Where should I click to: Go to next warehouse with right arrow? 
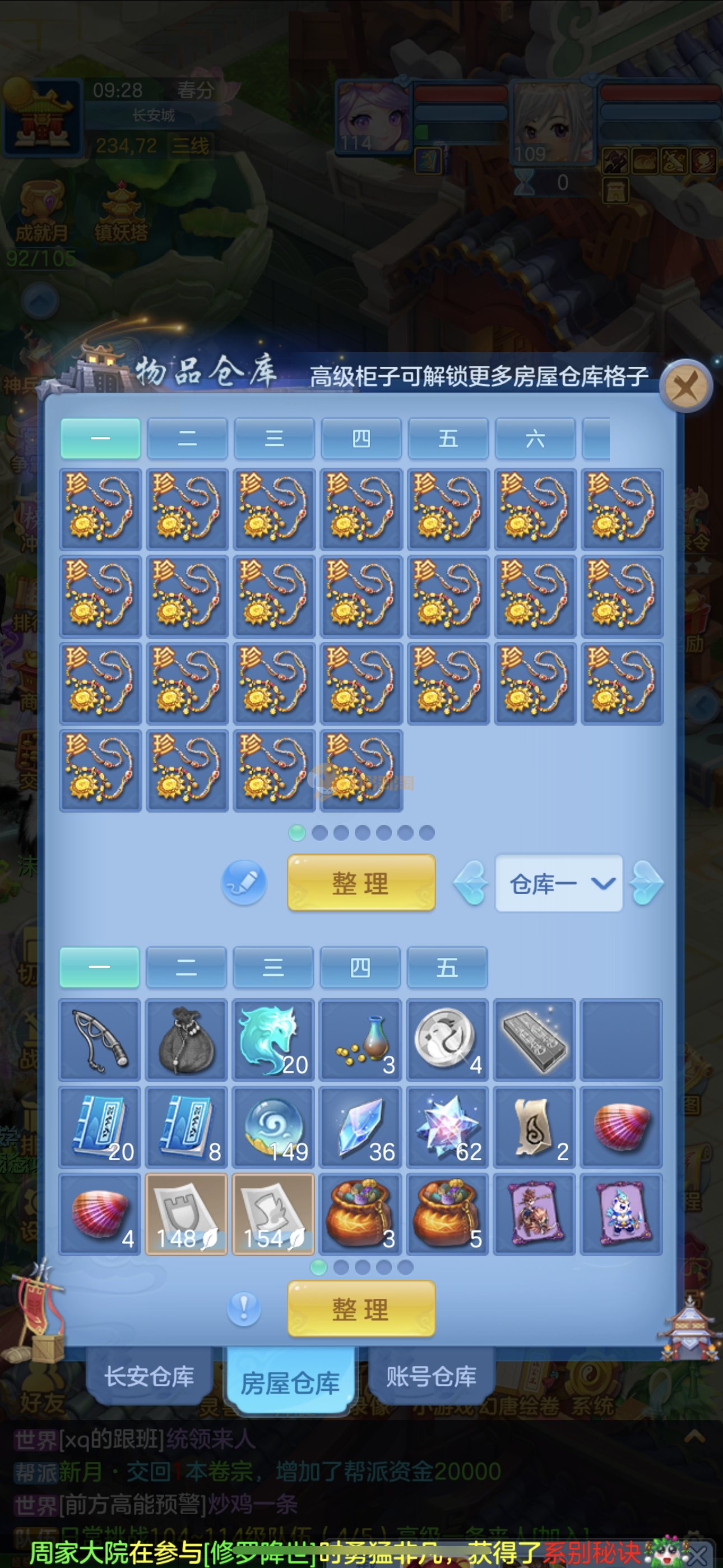(x=646, y=883)
